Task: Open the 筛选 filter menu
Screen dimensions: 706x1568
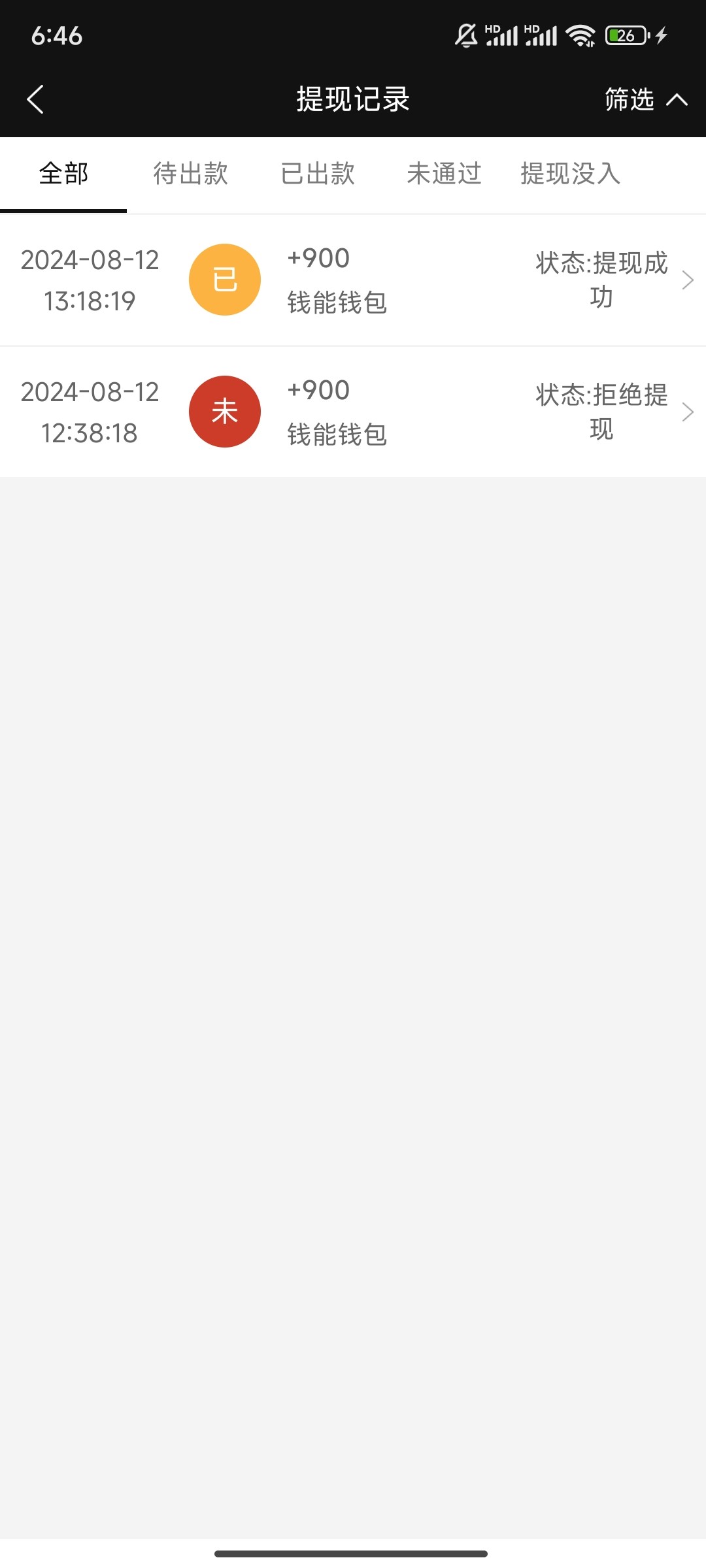Action: tap(628, 99)
